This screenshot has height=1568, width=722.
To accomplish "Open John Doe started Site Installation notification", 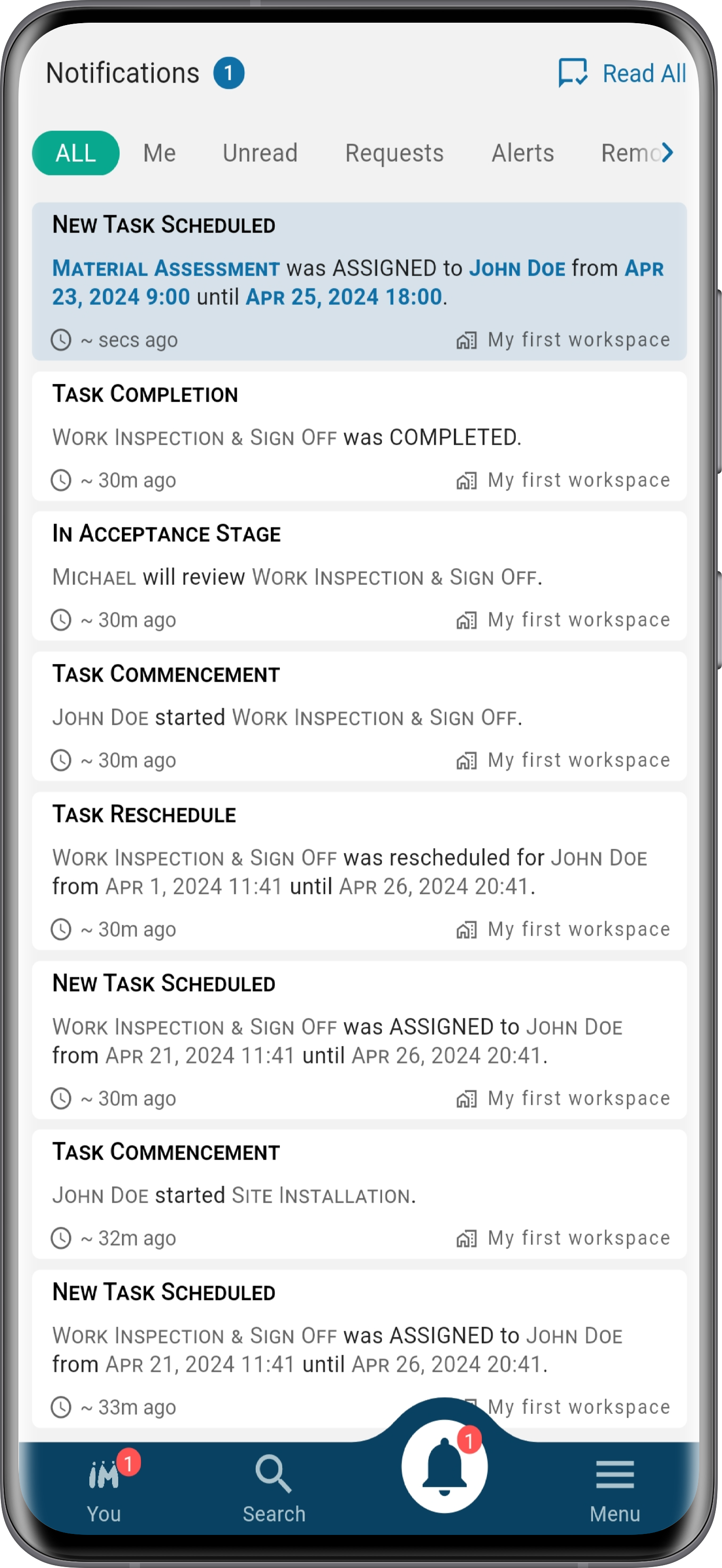I will pos(359,1194).
